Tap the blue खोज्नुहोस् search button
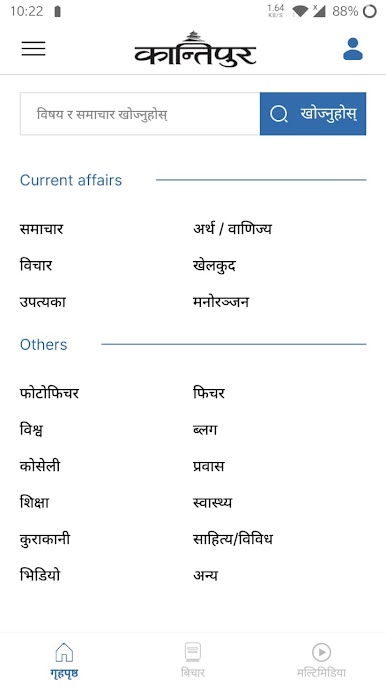This screenshot has width=386, height=686. [x=313, y=114]
